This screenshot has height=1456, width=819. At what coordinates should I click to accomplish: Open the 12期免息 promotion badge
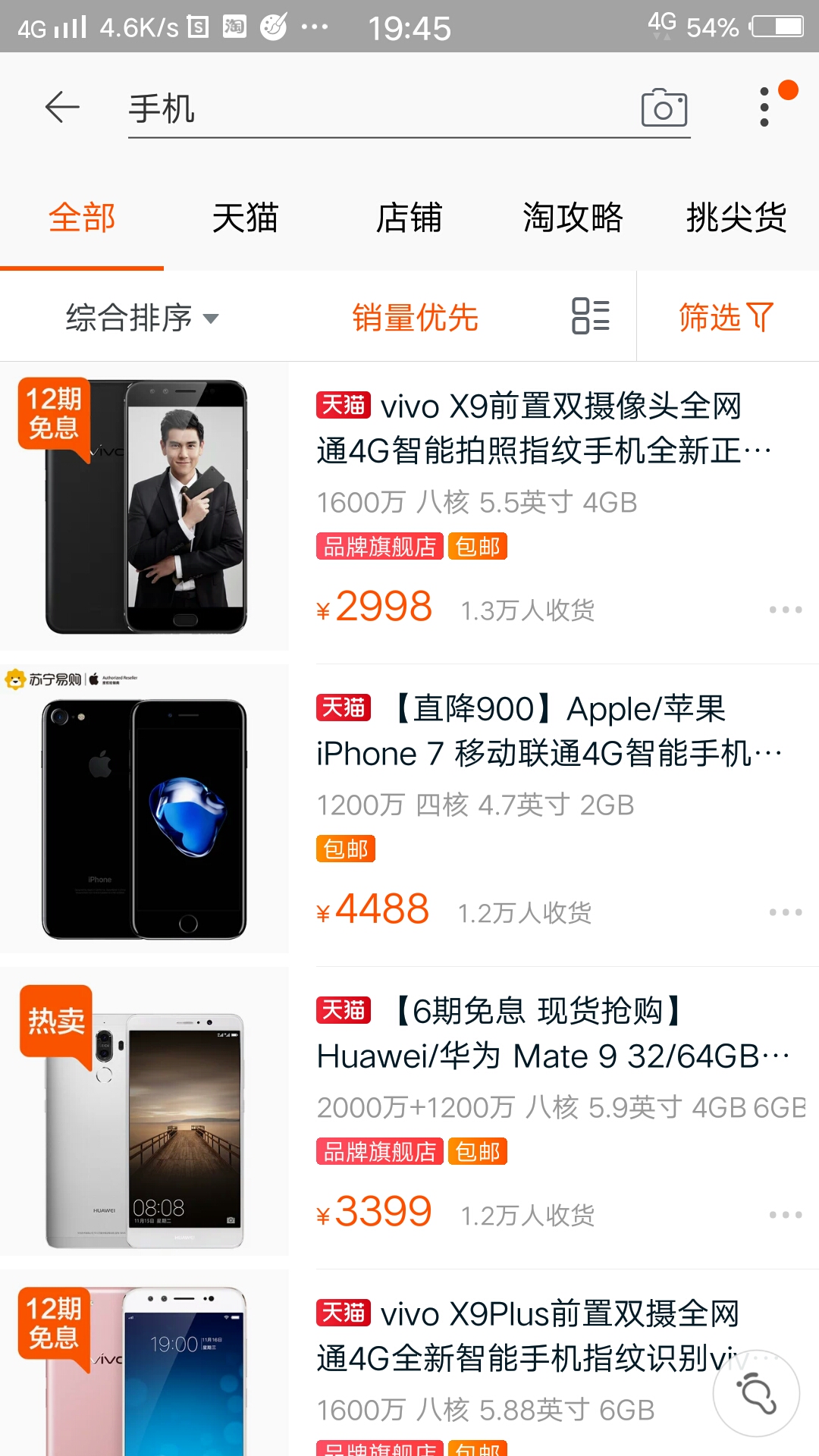55,415
